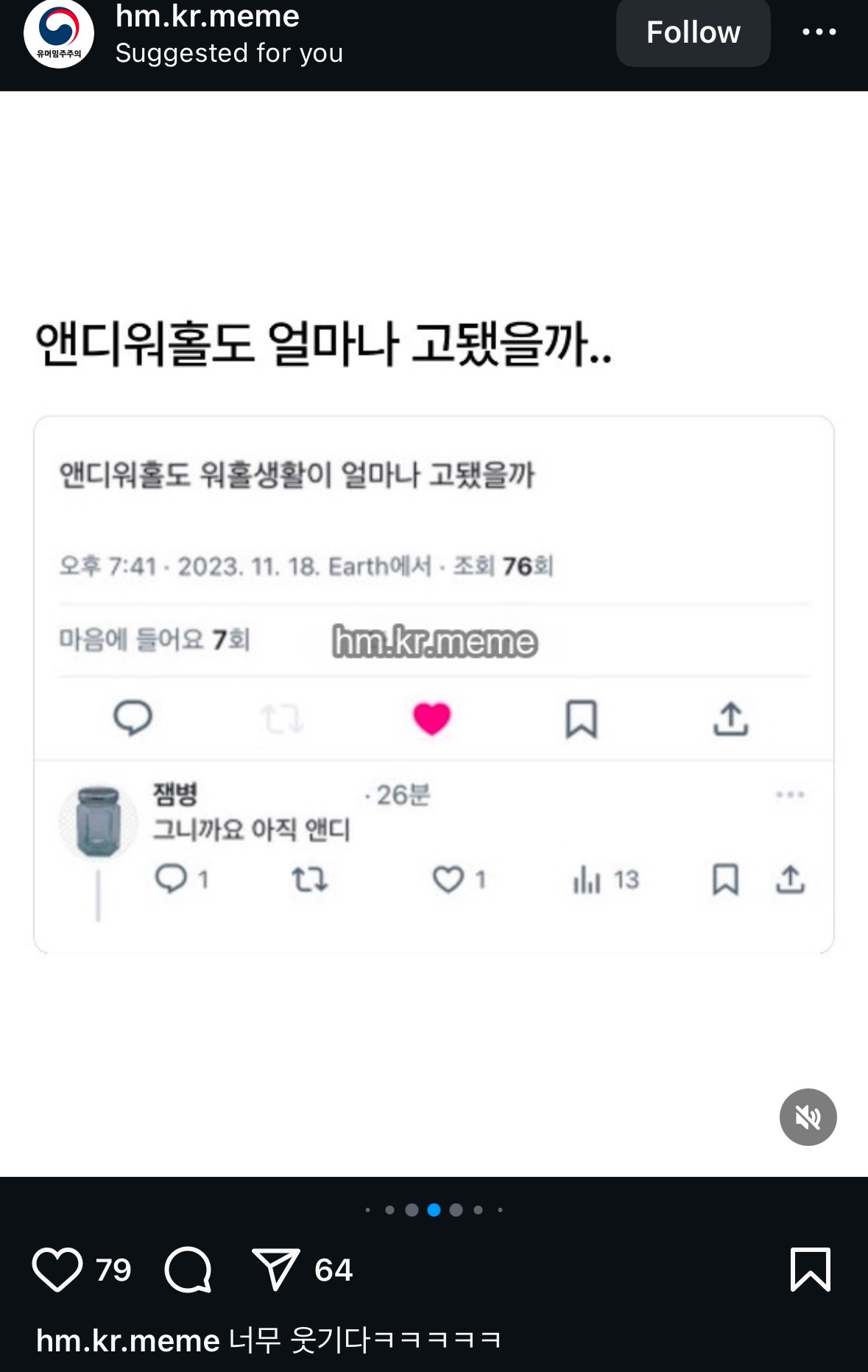The height and width of the screenshot is (1372, 868).
Task: Open hm.kr.meme username in the header
Action: coord(208,16)
